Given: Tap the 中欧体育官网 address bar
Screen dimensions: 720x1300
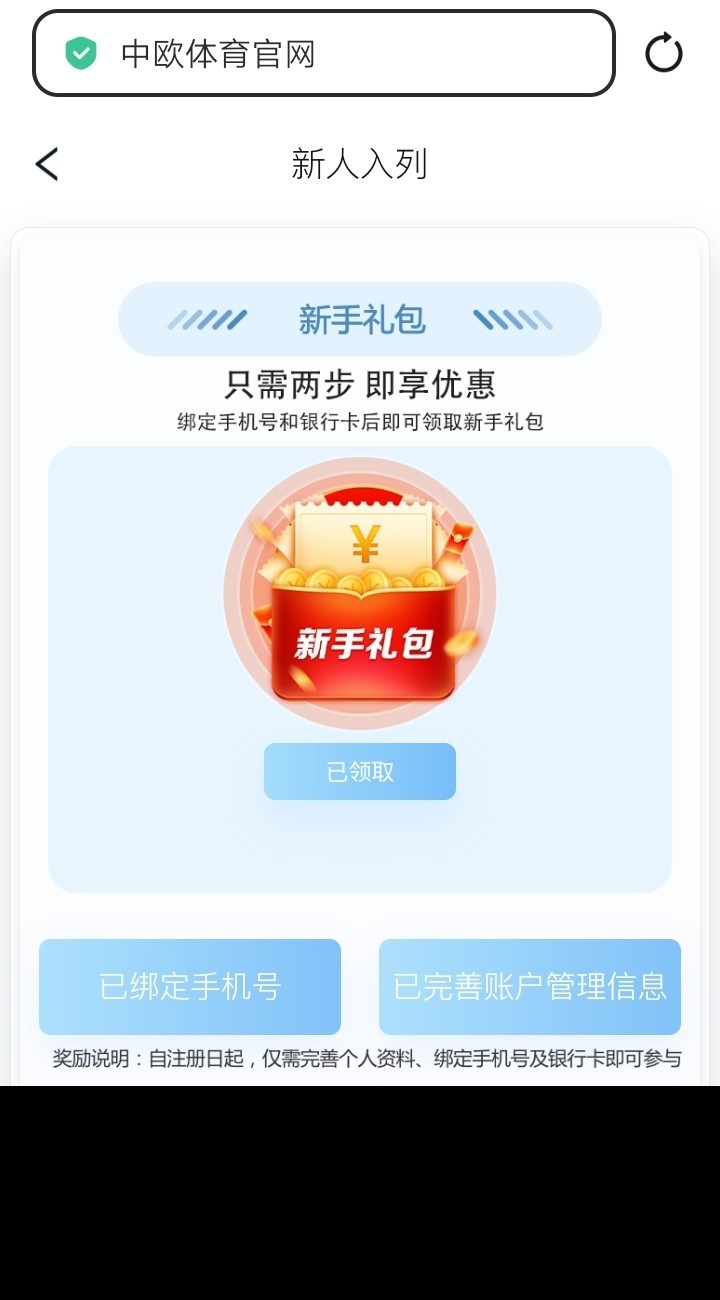Looking at the screenshot, I should pos(323,54).
